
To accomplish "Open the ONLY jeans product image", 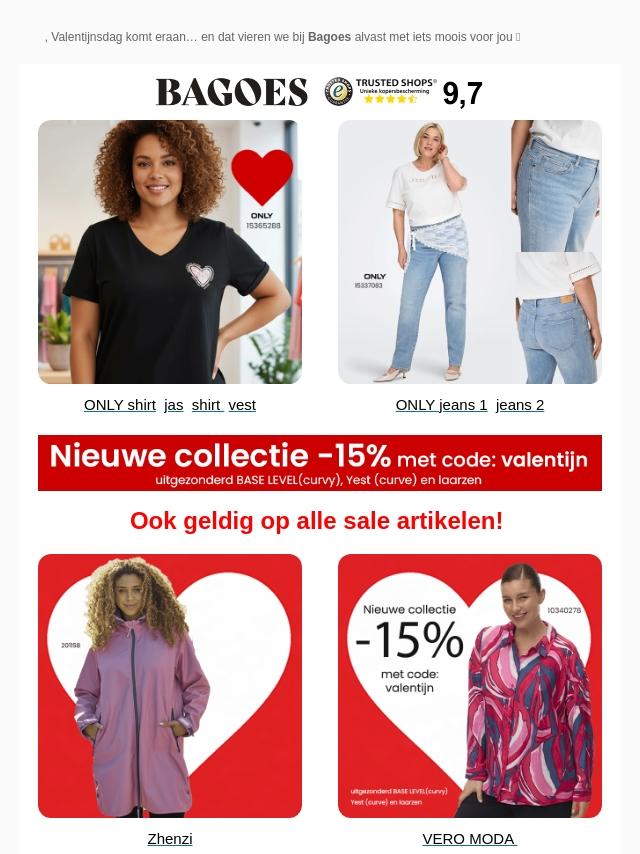I will 470,252.
